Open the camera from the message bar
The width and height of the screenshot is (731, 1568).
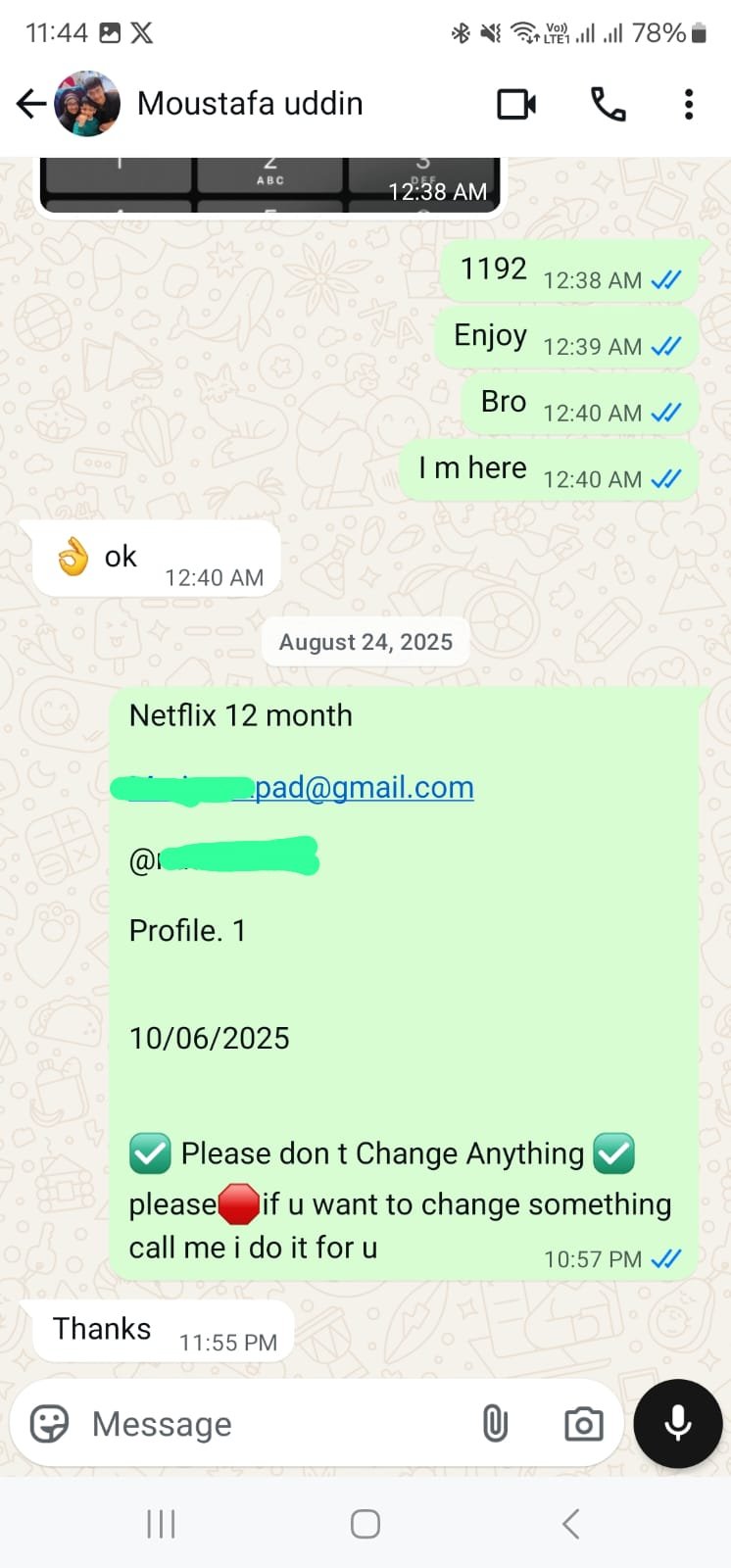coord(583,1424)
